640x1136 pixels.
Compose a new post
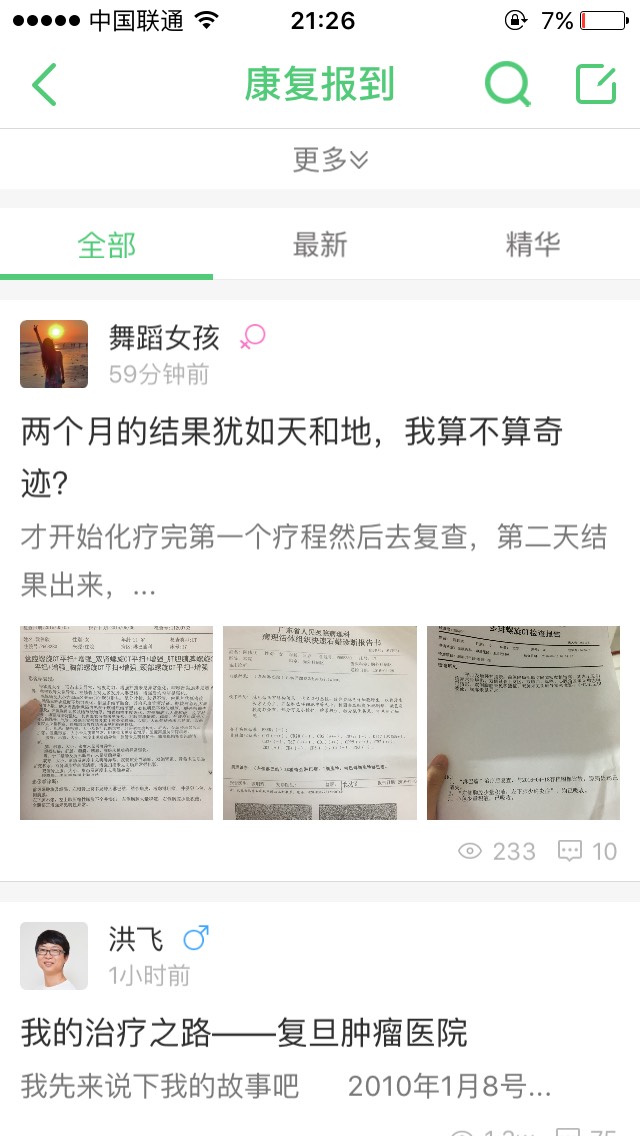[x=596, y=85]
